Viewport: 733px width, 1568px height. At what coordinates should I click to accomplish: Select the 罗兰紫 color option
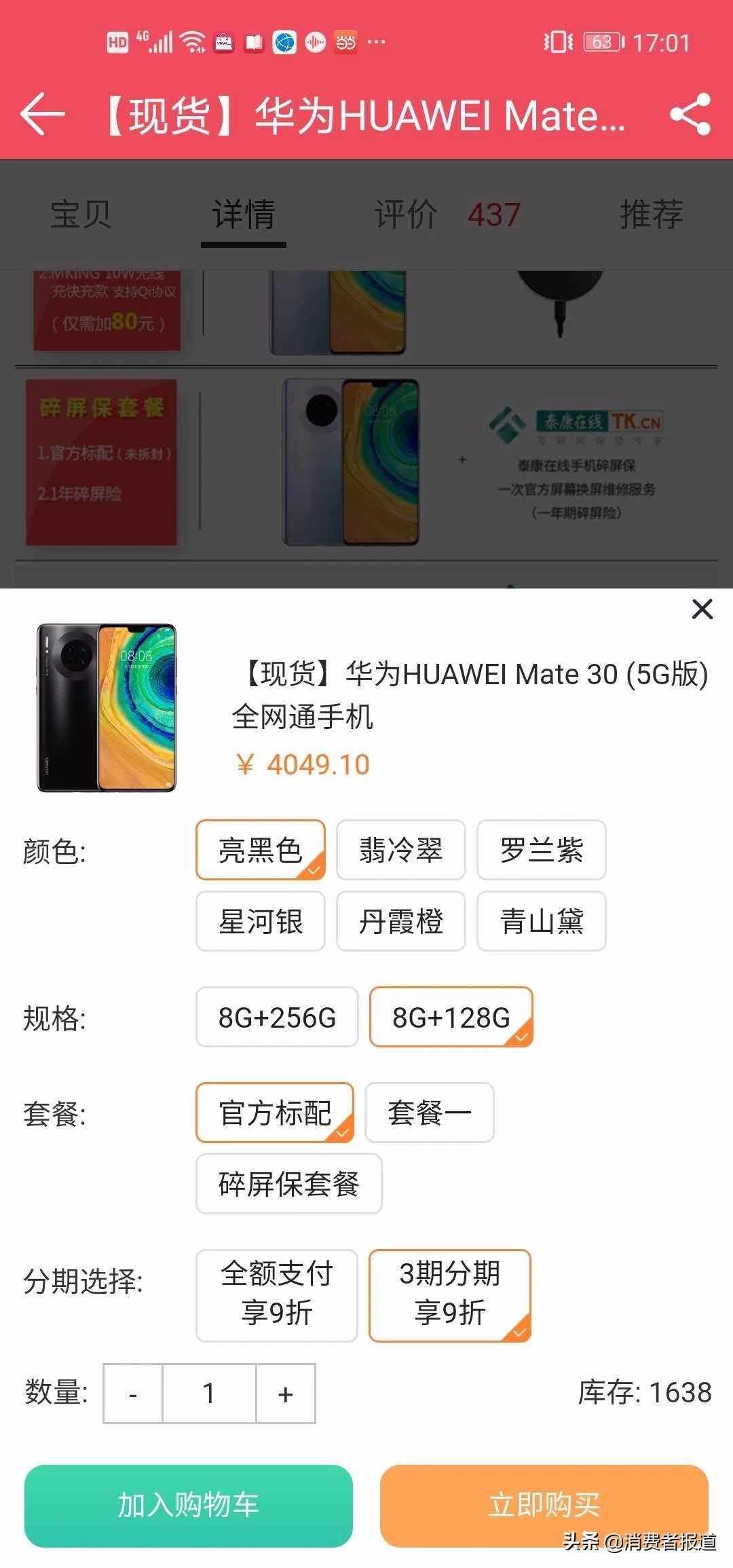(541, 851)
